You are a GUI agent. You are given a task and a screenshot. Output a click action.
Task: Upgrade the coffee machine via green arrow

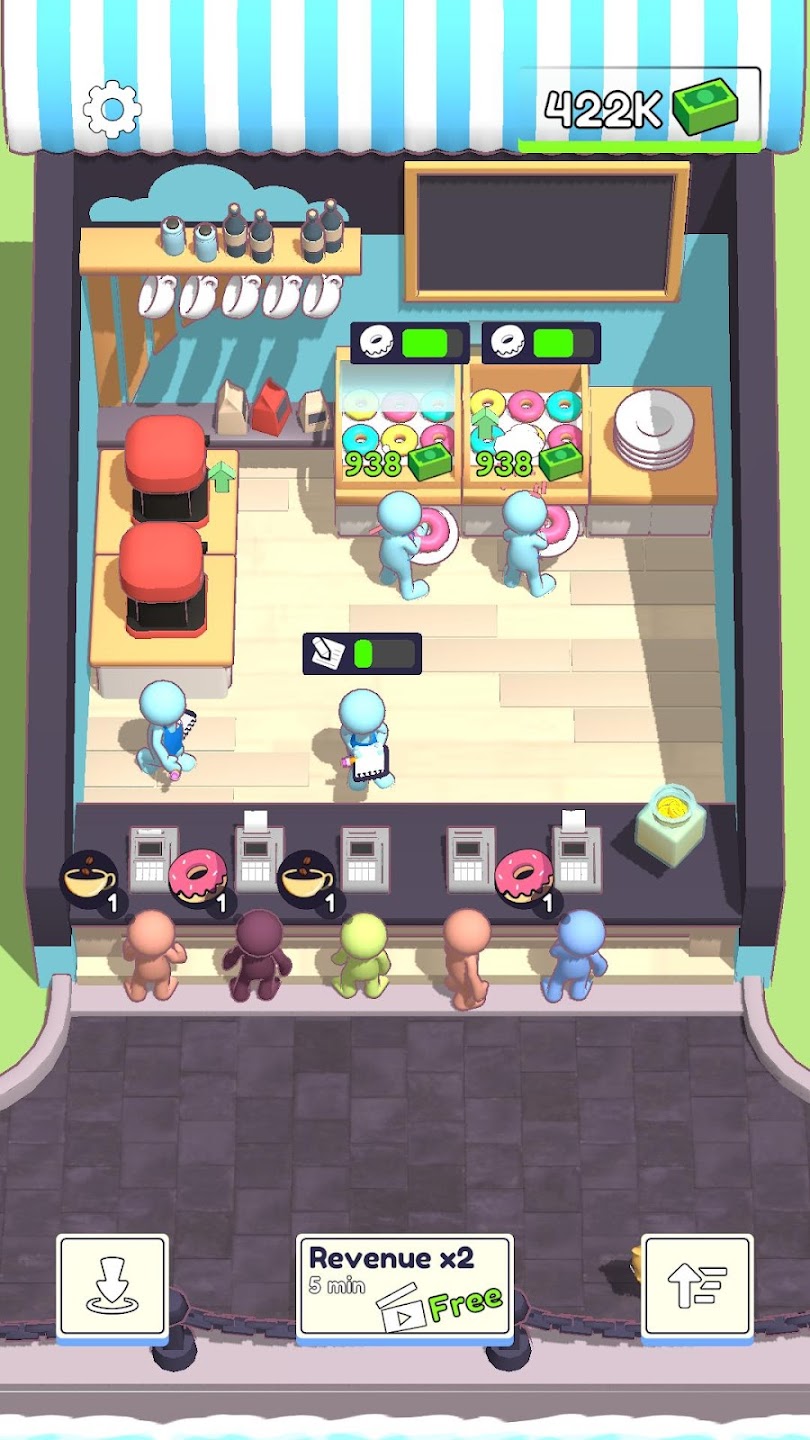(222, 474)
